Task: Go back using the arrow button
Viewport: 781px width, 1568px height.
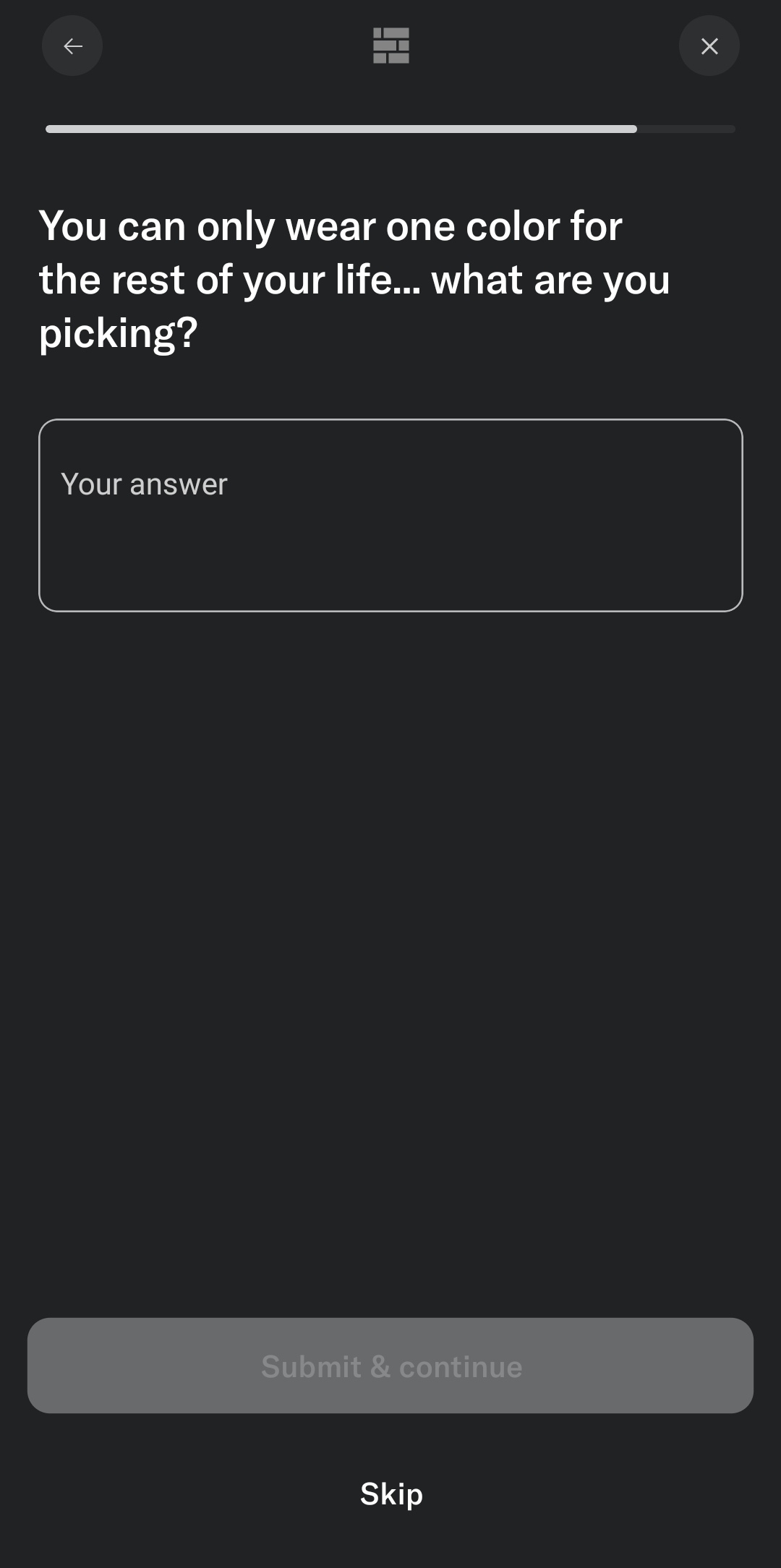Action: (x=72, y=46)
